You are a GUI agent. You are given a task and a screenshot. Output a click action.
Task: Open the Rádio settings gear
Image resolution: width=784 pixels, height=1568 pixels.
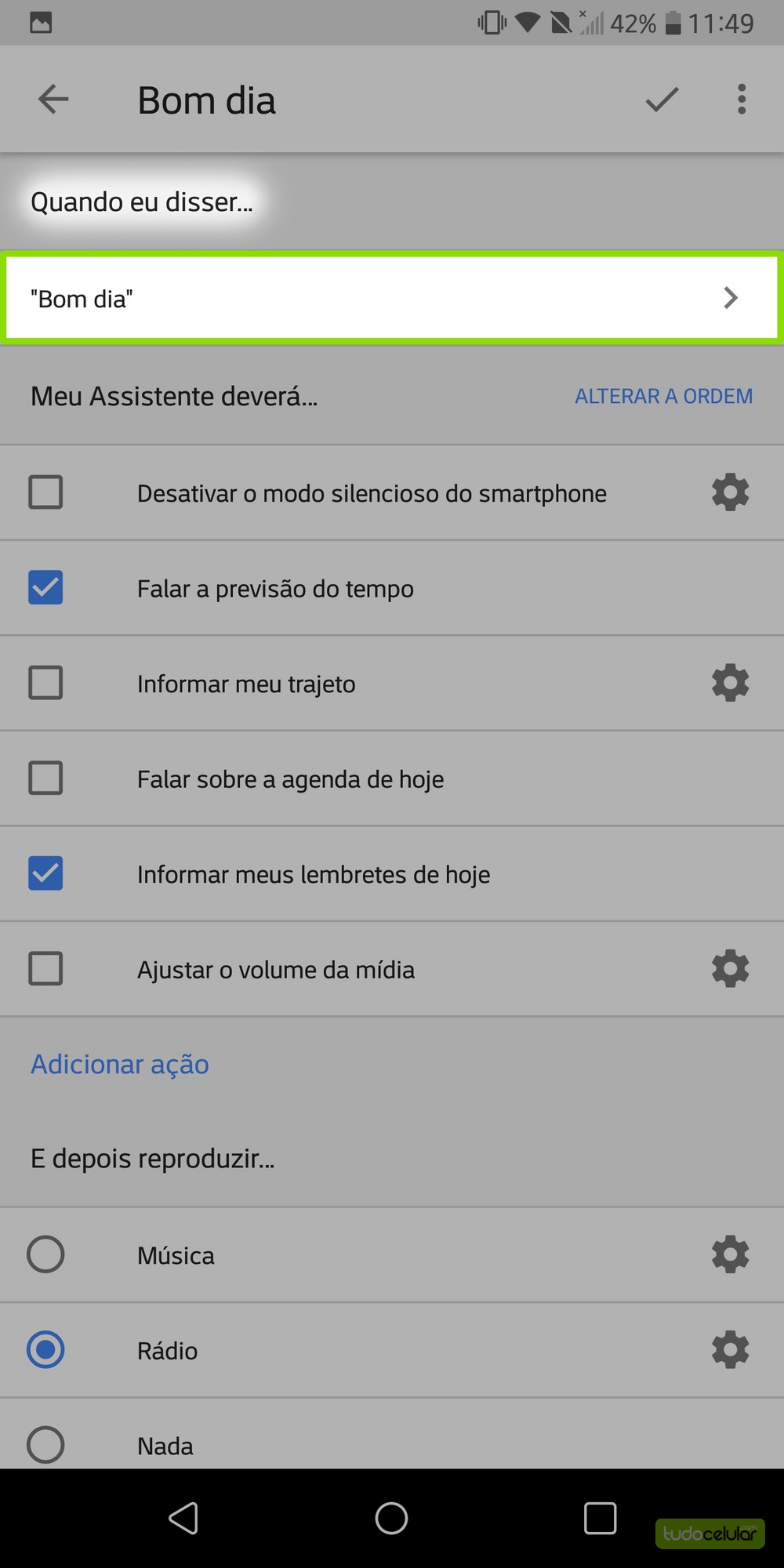(730, 1350)
